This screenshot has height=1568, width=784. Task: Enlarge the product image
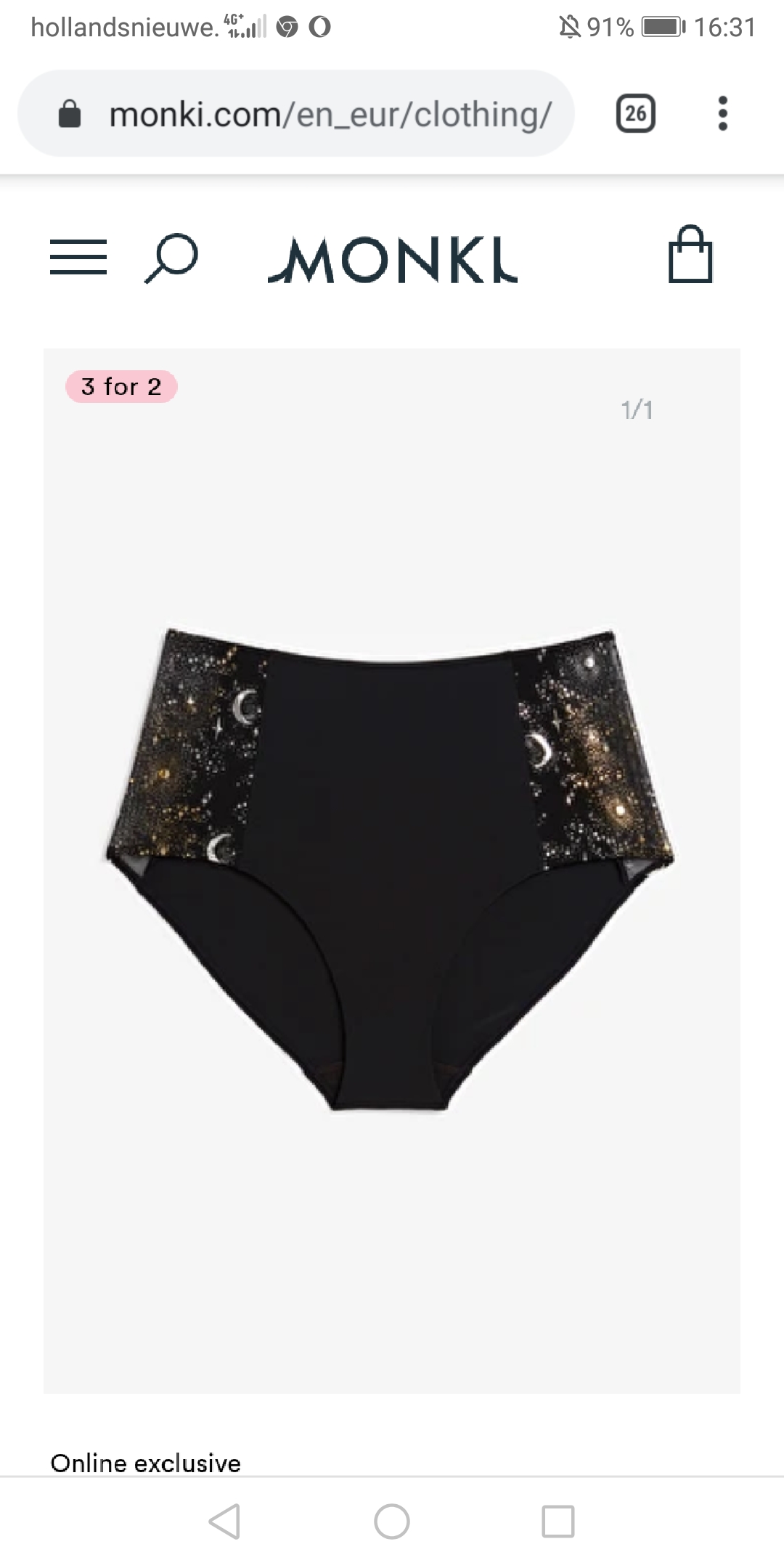pos(392,870)
